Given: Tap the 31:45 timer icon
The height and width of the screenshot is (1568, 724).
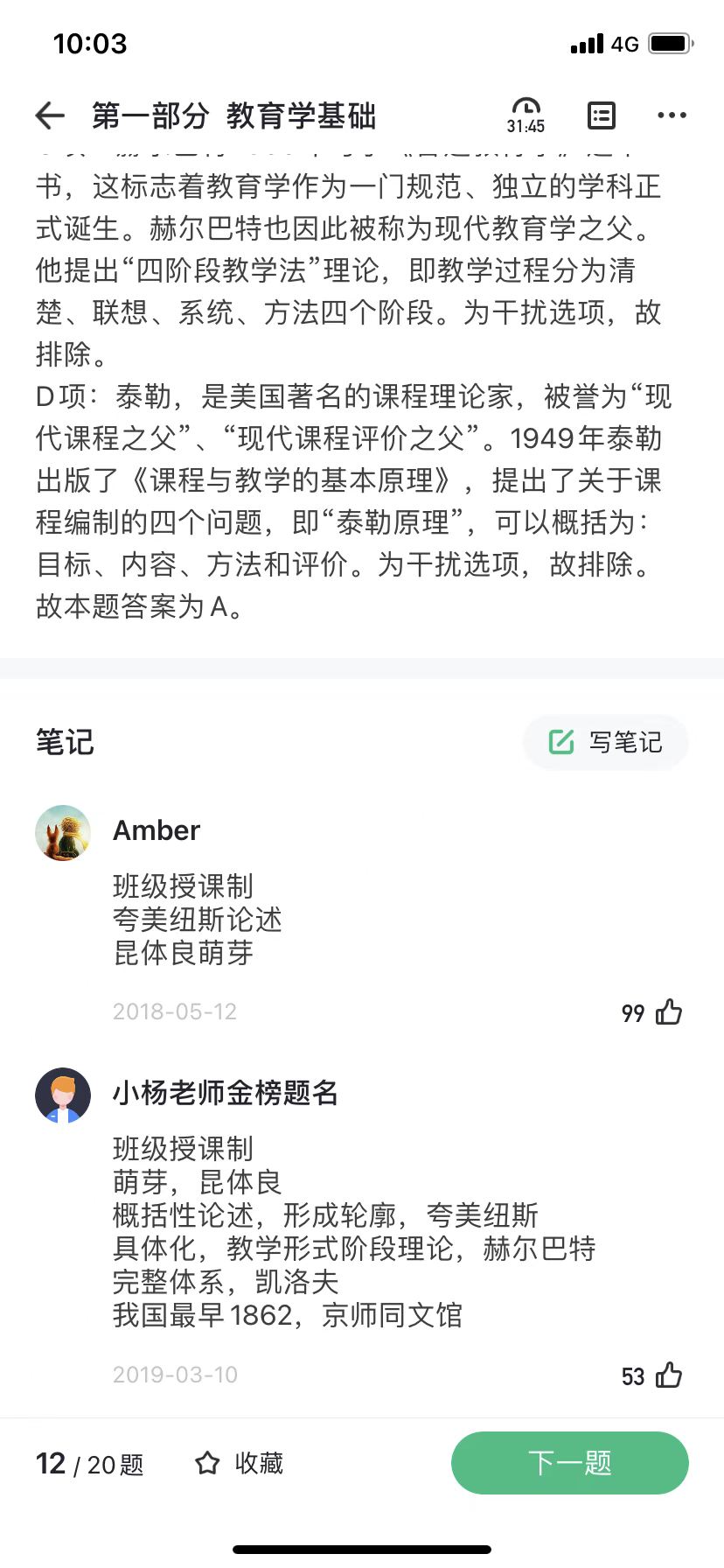Looking at the screenshot, I should point(526,115).
